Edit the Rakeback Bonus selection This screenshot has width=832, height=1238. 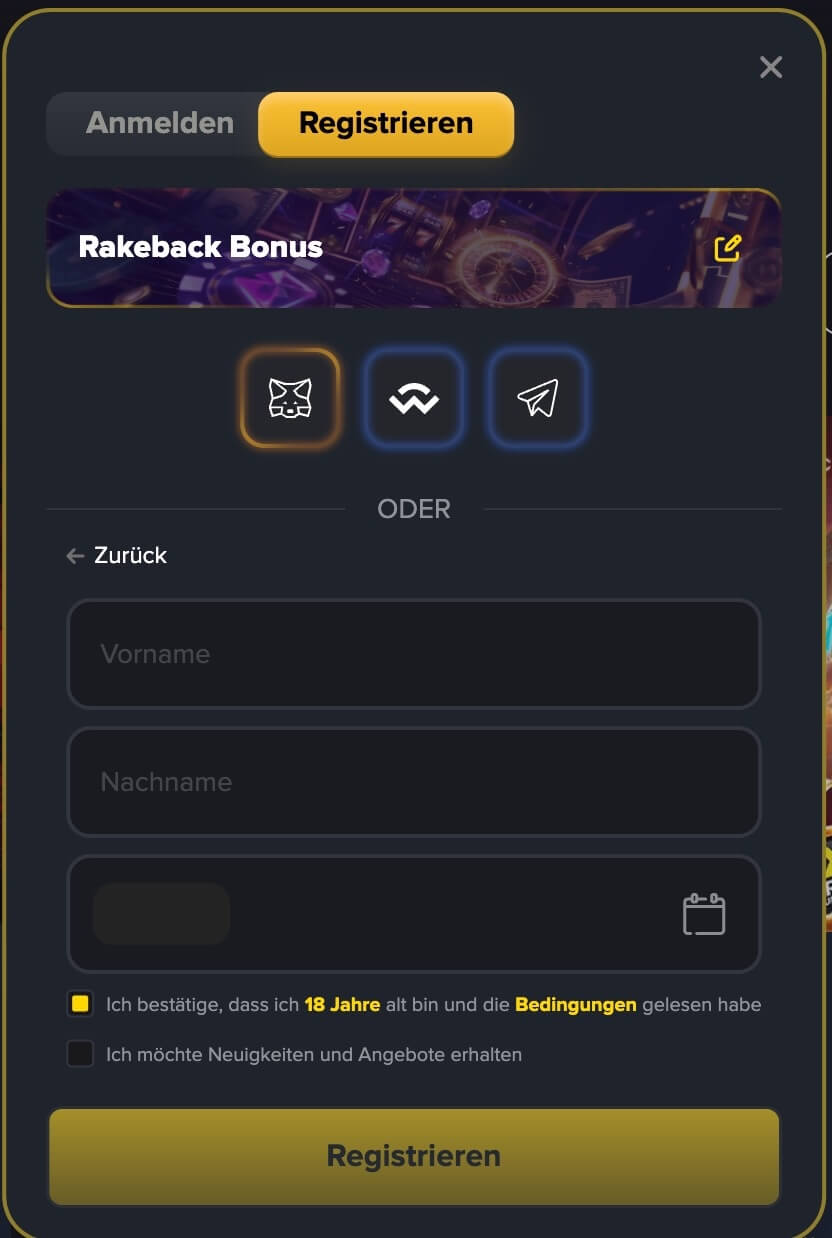point(728,248)
